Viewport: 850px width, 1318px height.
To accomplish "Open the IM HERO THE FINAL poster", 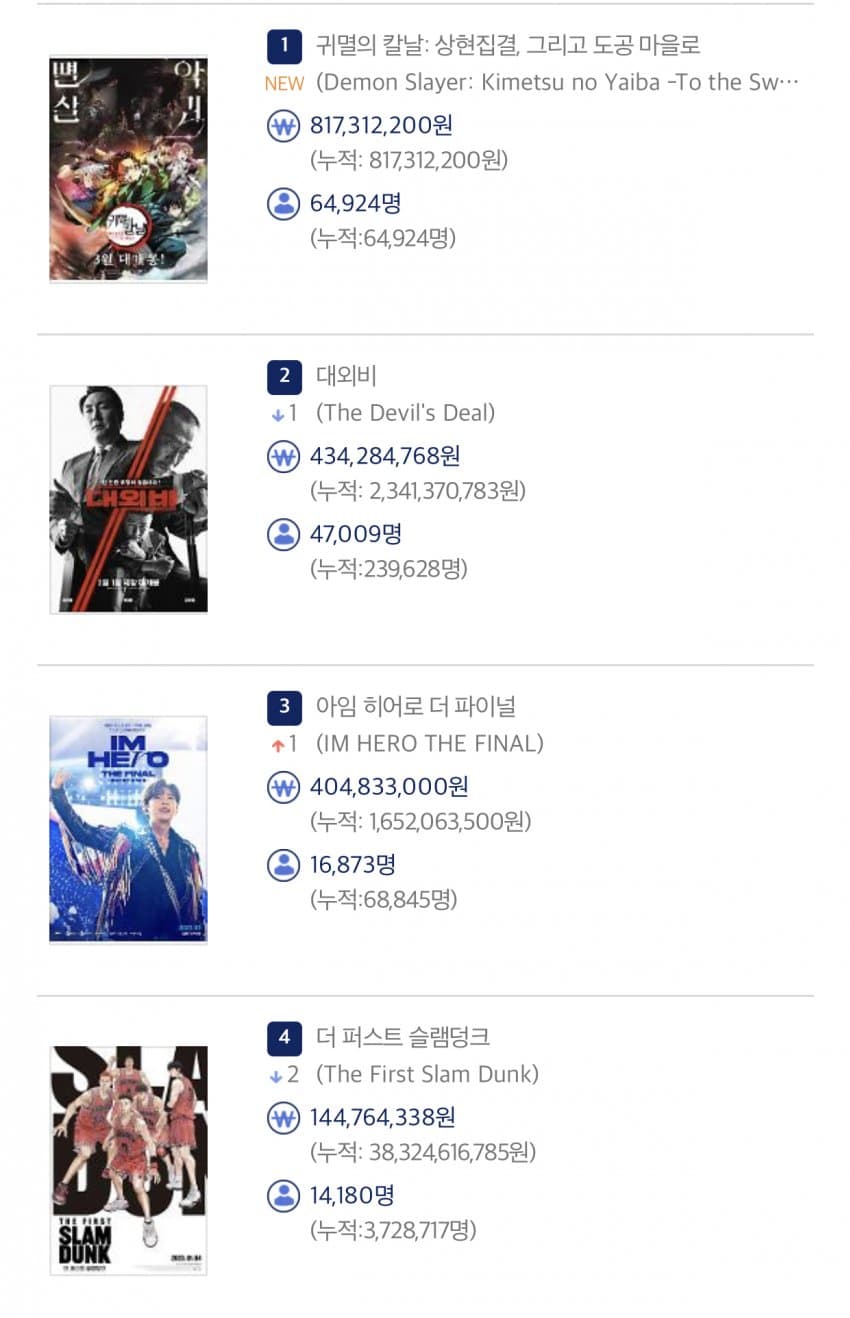I will pyautogui.click(x=128, y=829).
